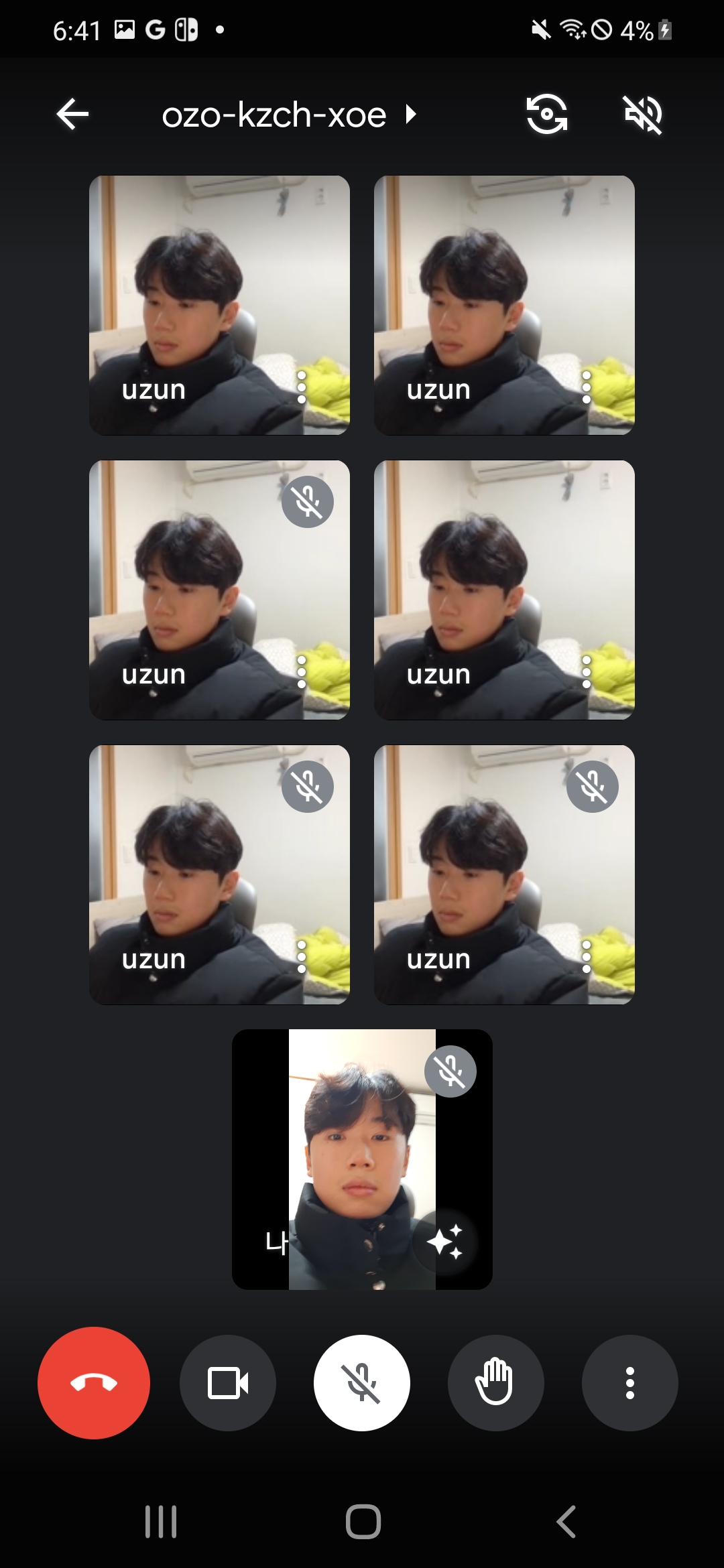Unmute the microphone
The width and height of the screenshot is (724, 1568).
(x=362, y=1382)
